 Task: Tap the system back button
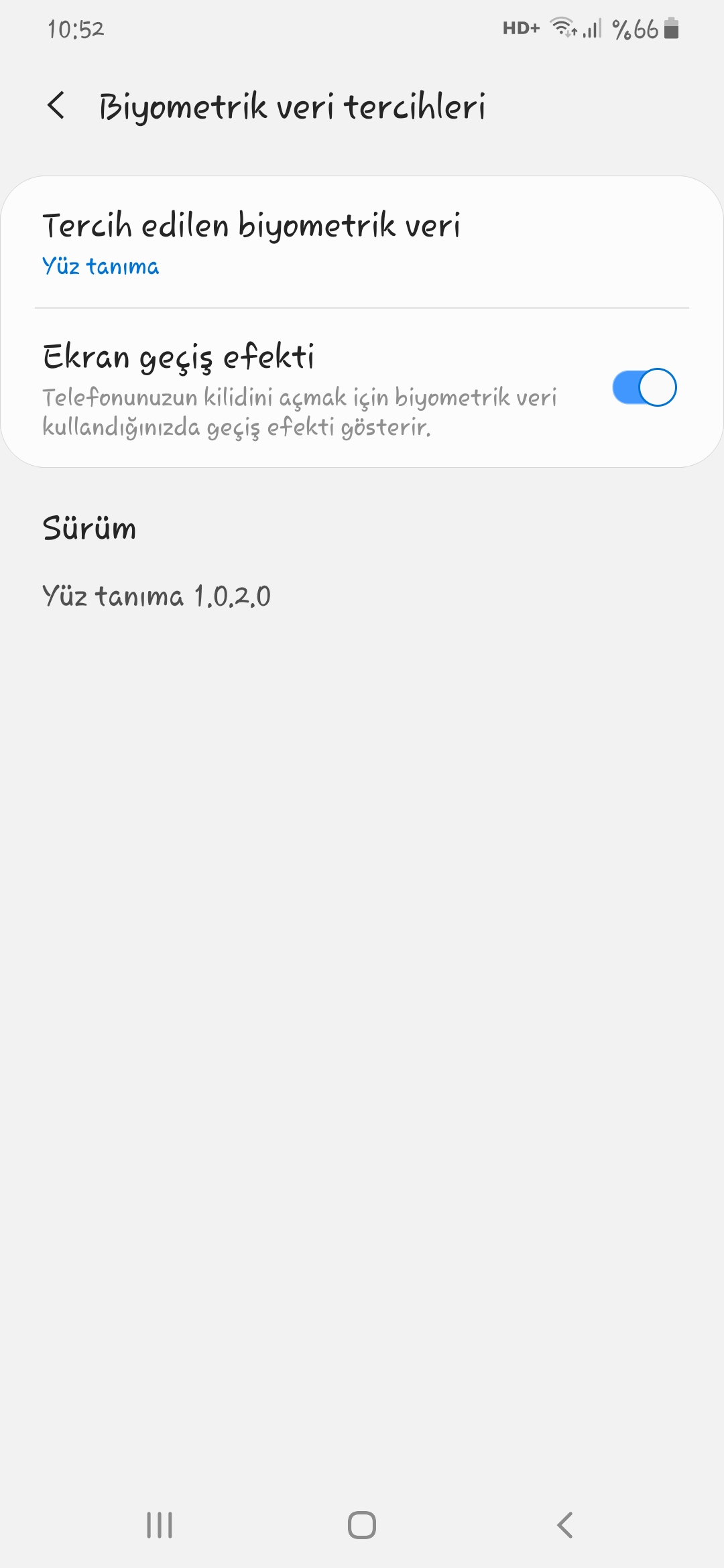[564, 1524]
